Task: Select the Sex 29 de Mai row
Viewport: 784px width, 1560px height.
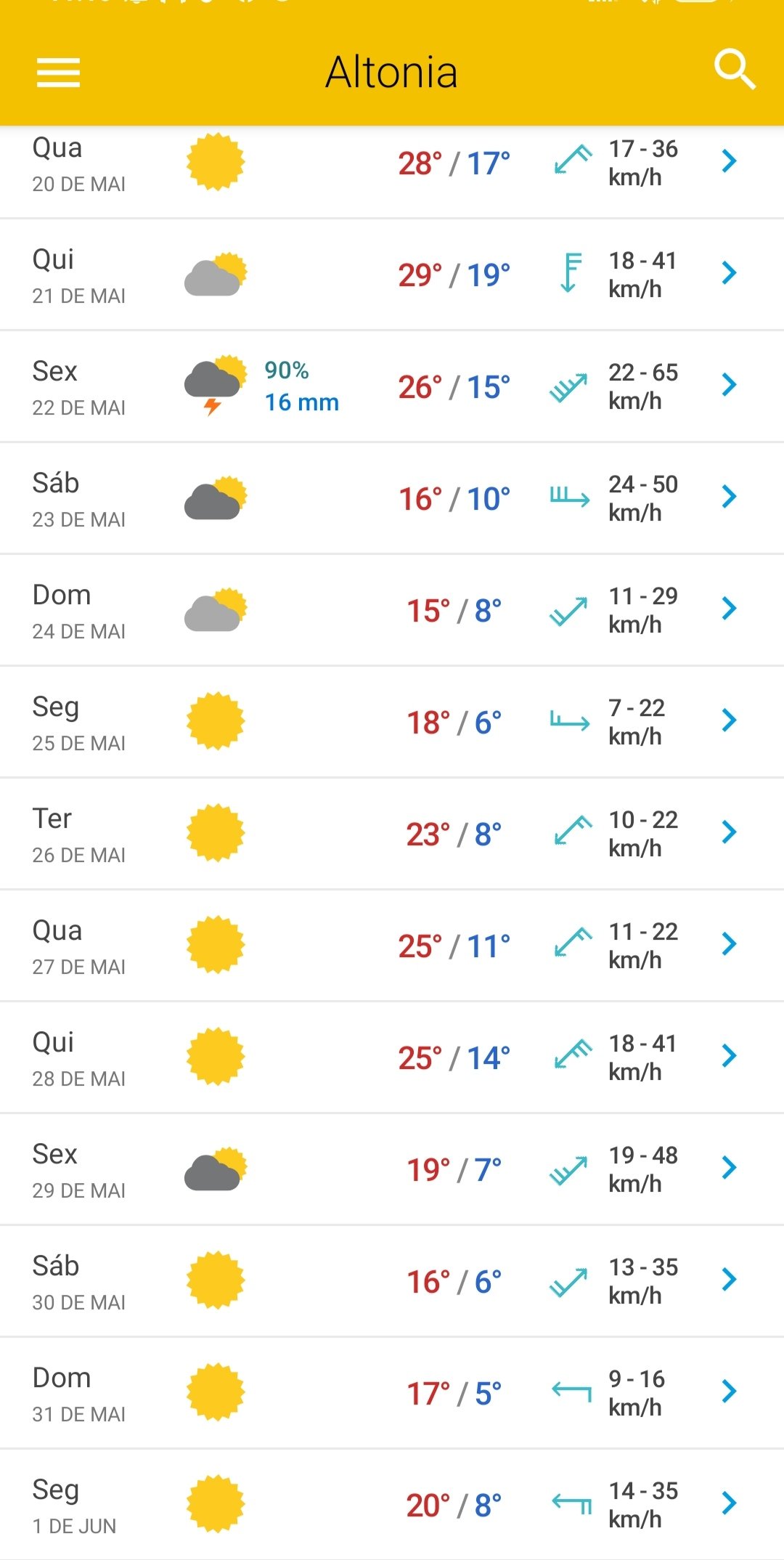Action: coord(392,1169)
